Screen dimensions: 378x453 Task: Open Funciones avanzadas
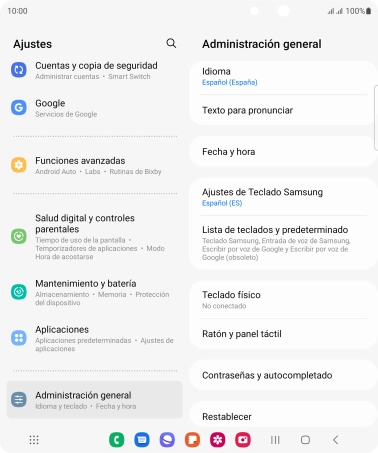coord(94,165)
